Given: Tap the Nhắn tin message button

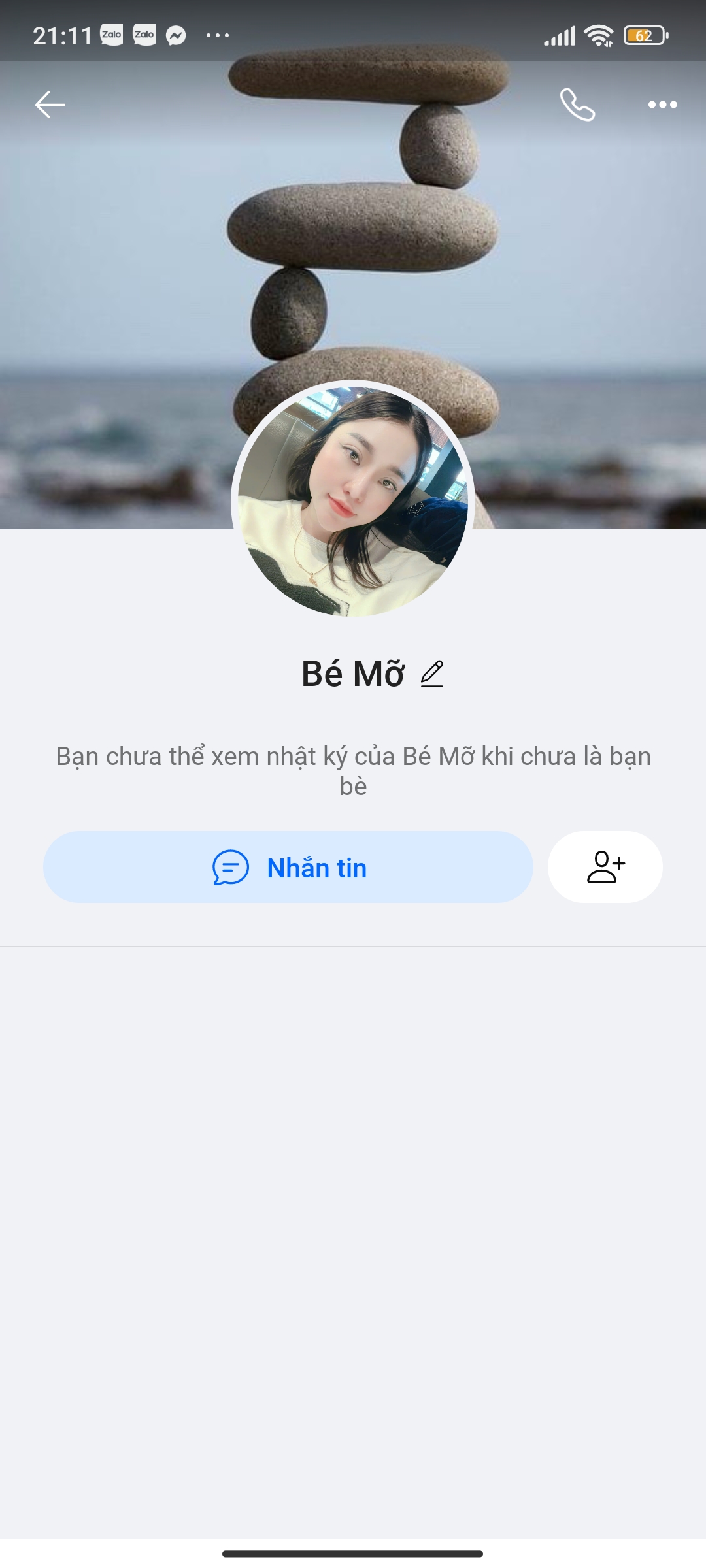Looking at the screenshot, I should pyautogui.click(x=288, y=867).
